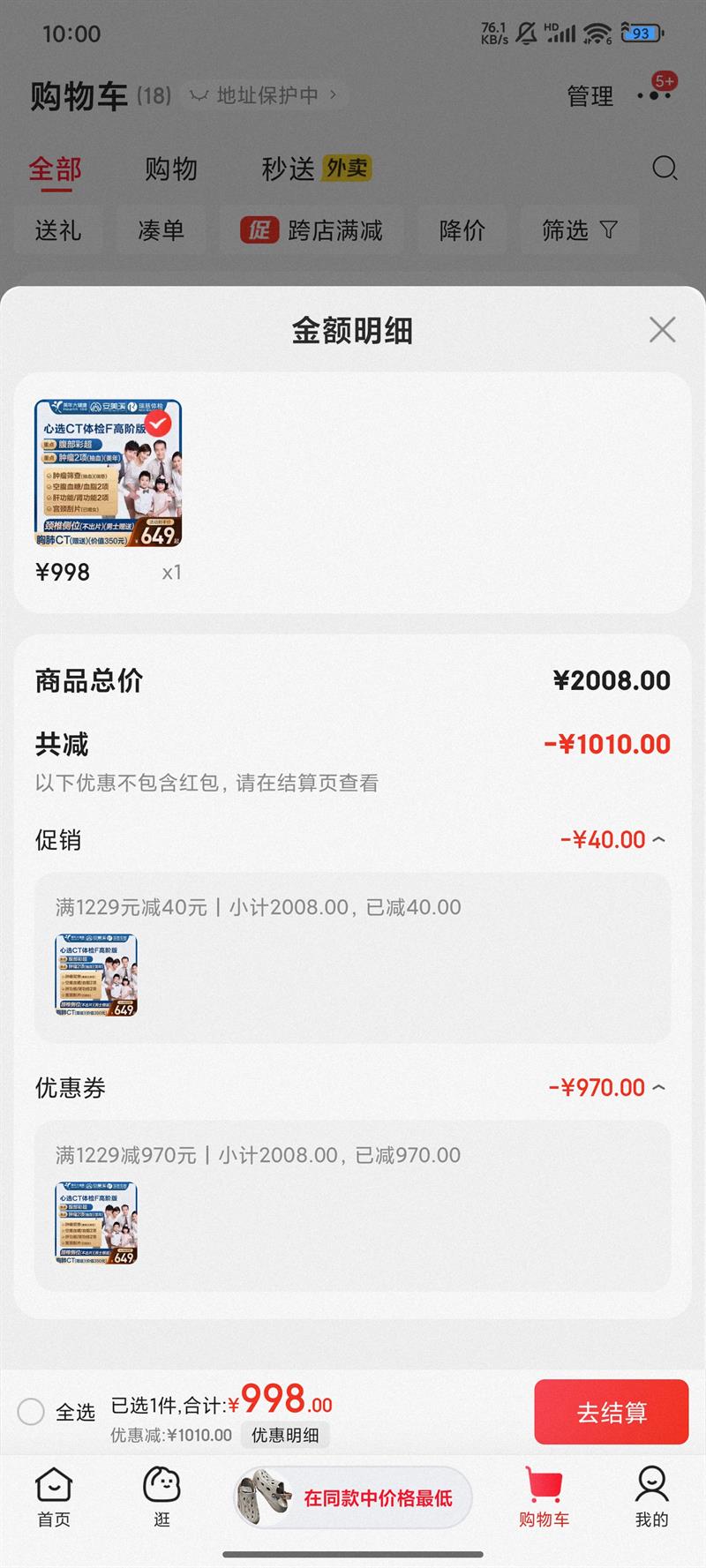Collapse the 促销 discount section

click(658, 839)
